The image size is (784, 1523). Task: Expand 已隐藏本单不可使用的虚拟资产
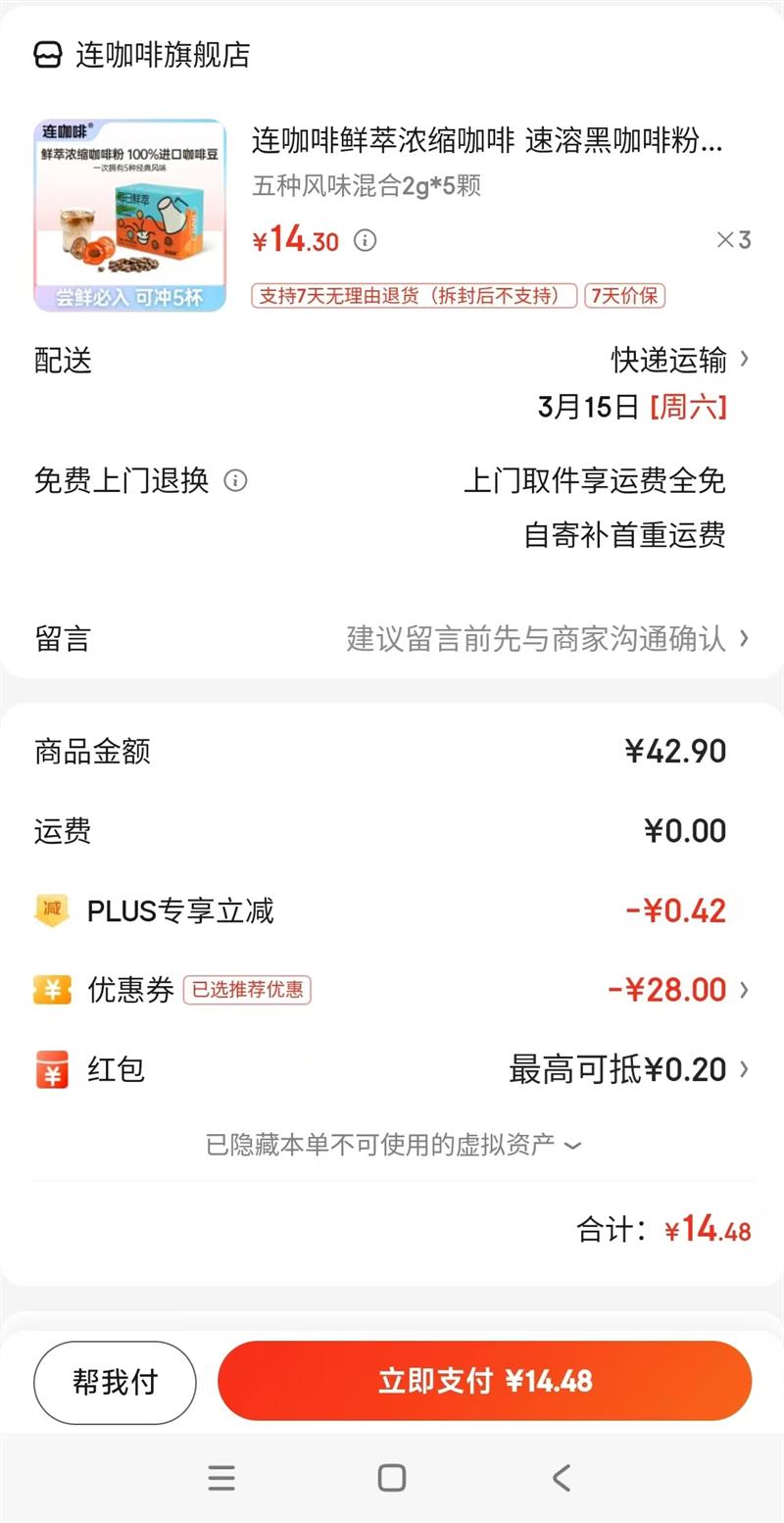point(393,1144)
